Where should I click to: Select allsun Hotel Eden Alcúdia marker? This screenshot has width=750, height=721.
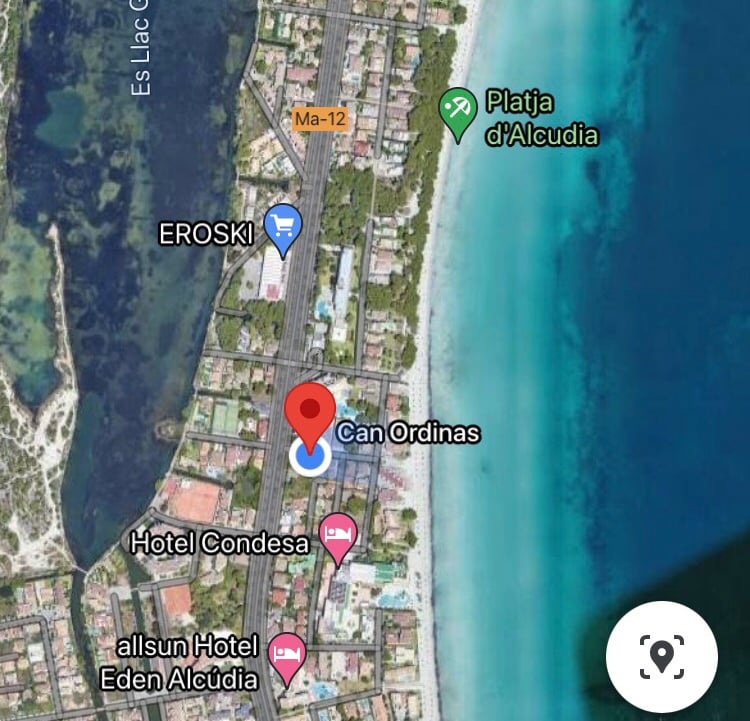tap(288, 655)
